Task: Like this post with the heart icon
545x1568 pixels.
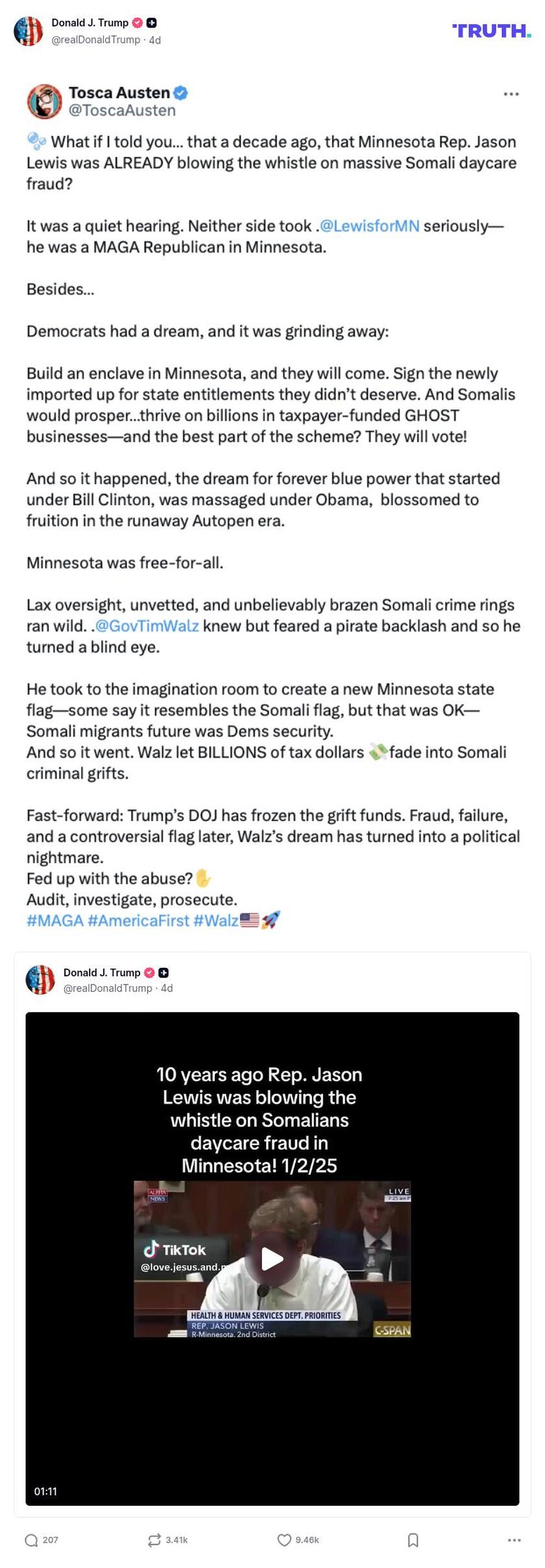Action: point(284,1540)
